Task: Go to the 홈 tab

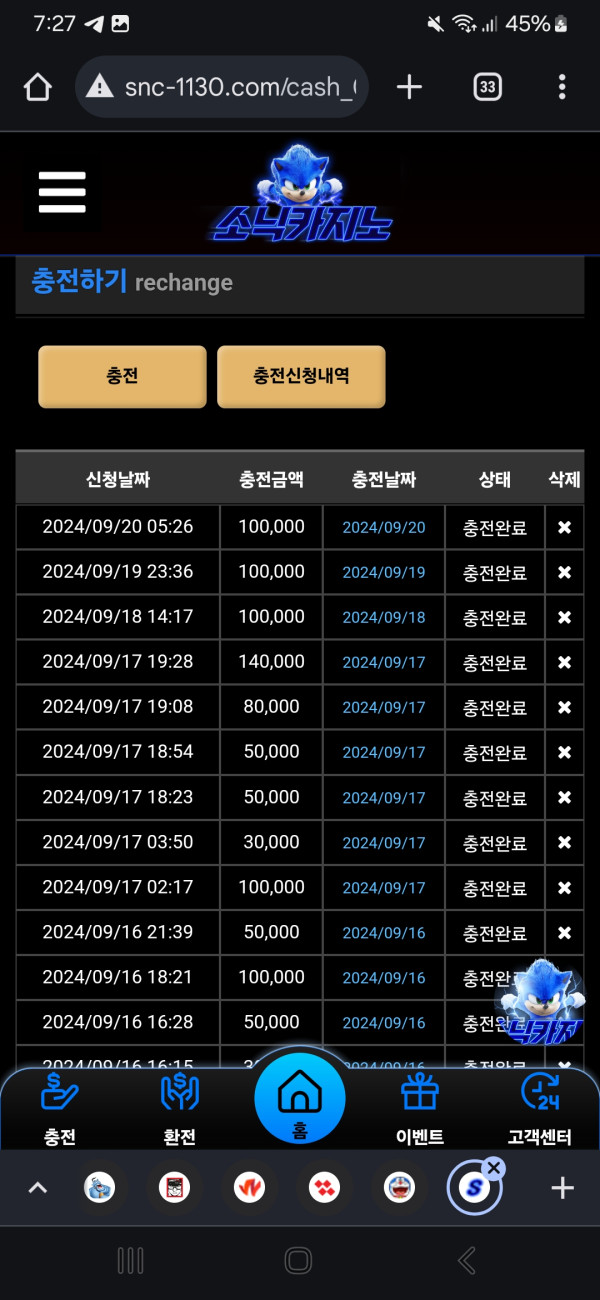Action: [x=300, y=1100]
